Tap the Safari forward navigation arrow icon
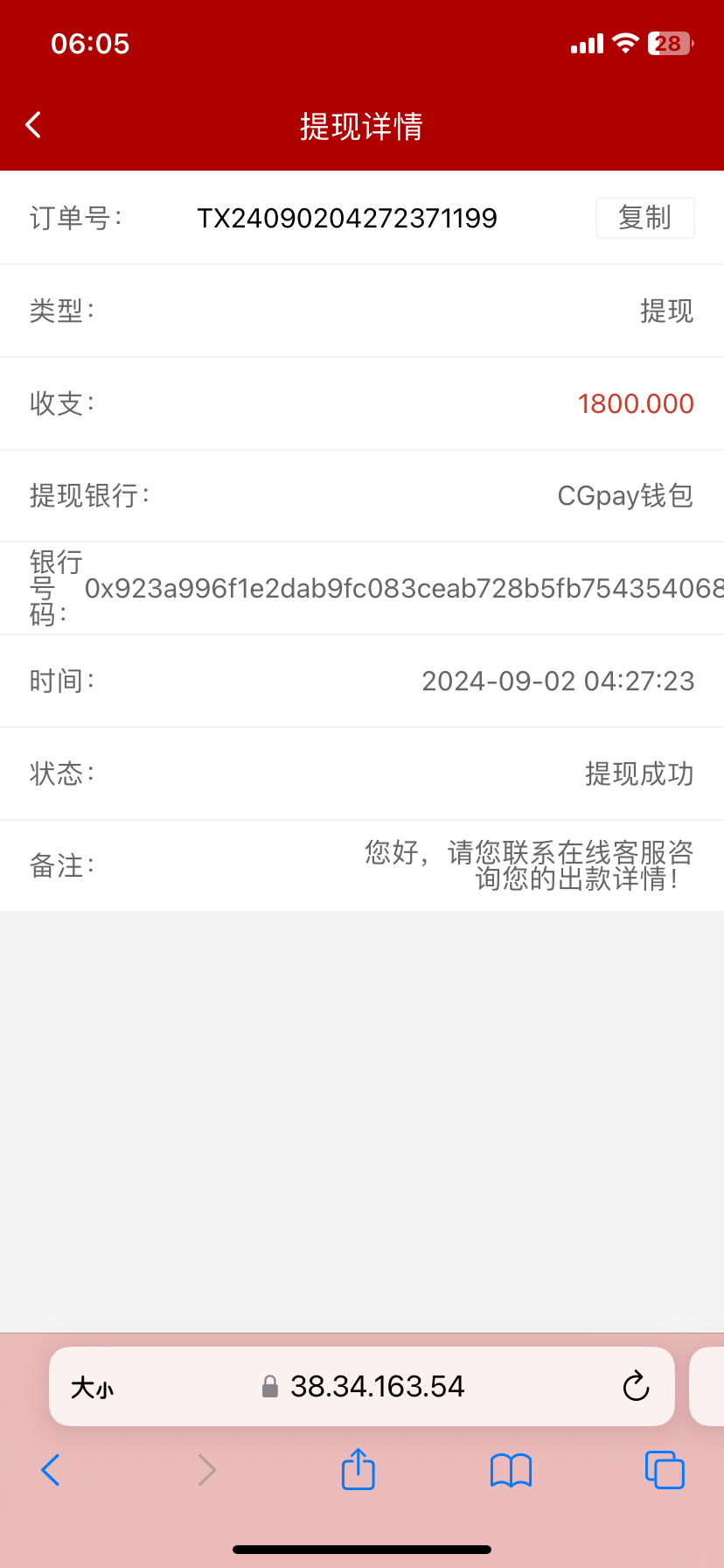724x1568 pixels. click(x=206, y=1470)
